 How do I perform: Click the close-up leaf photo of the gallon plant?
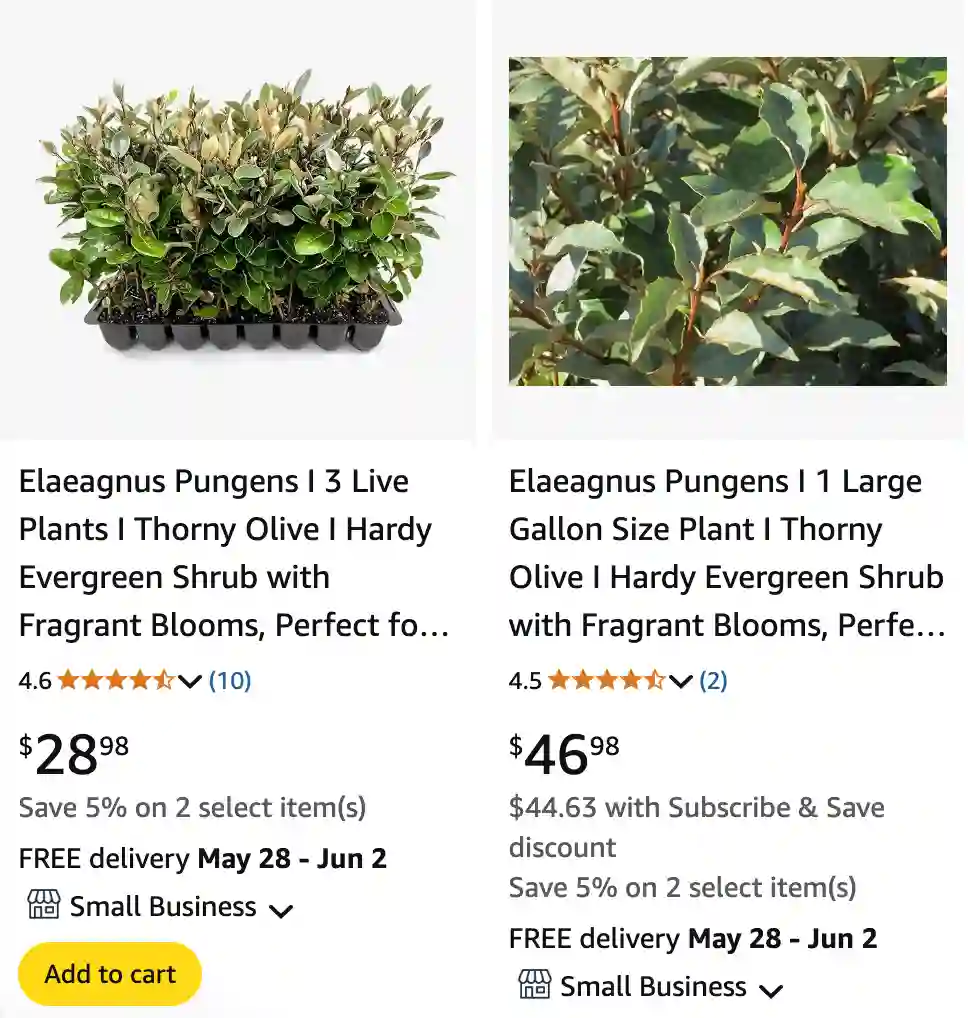point(727,220)
